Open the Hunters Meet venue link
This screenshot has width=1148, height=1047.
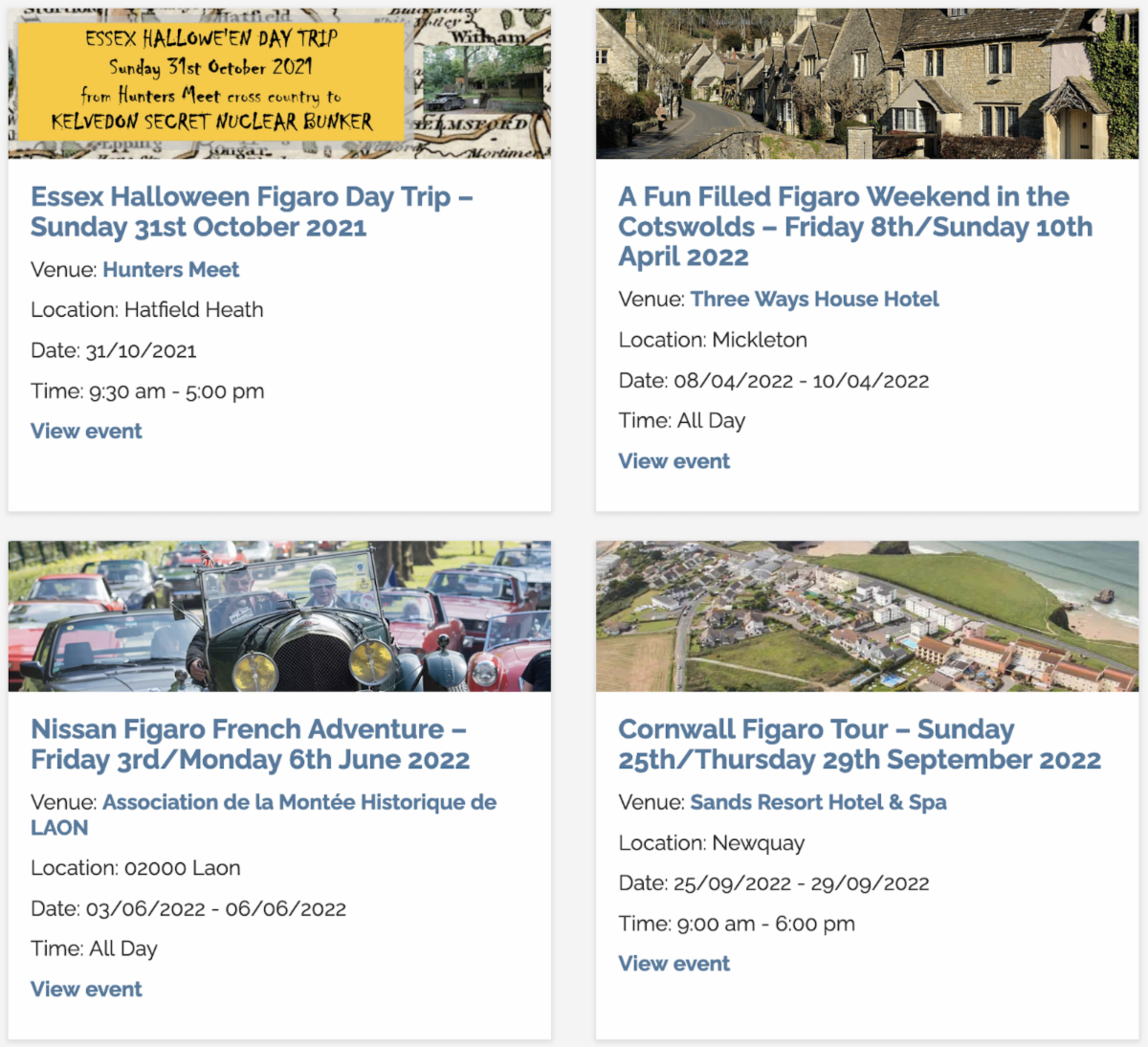[170, 270]
